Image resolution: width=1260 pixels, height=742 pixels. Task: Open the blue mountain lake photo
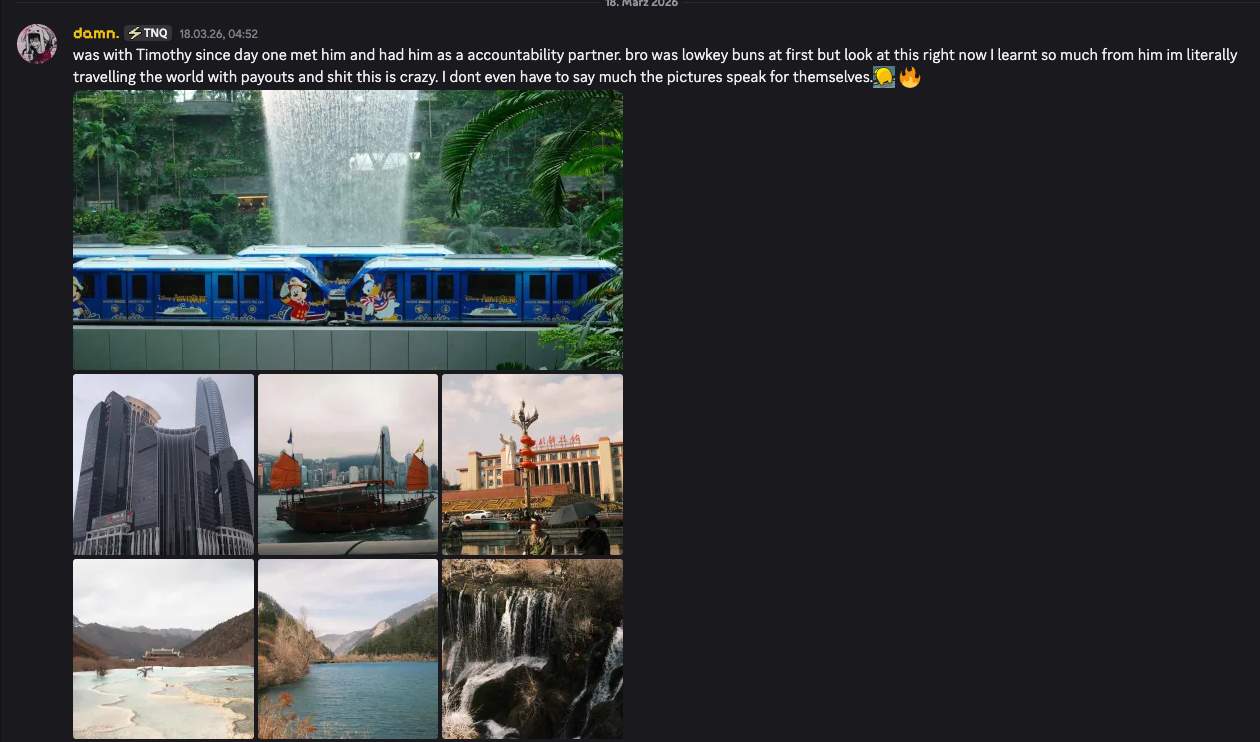click(x=347, y=648)
